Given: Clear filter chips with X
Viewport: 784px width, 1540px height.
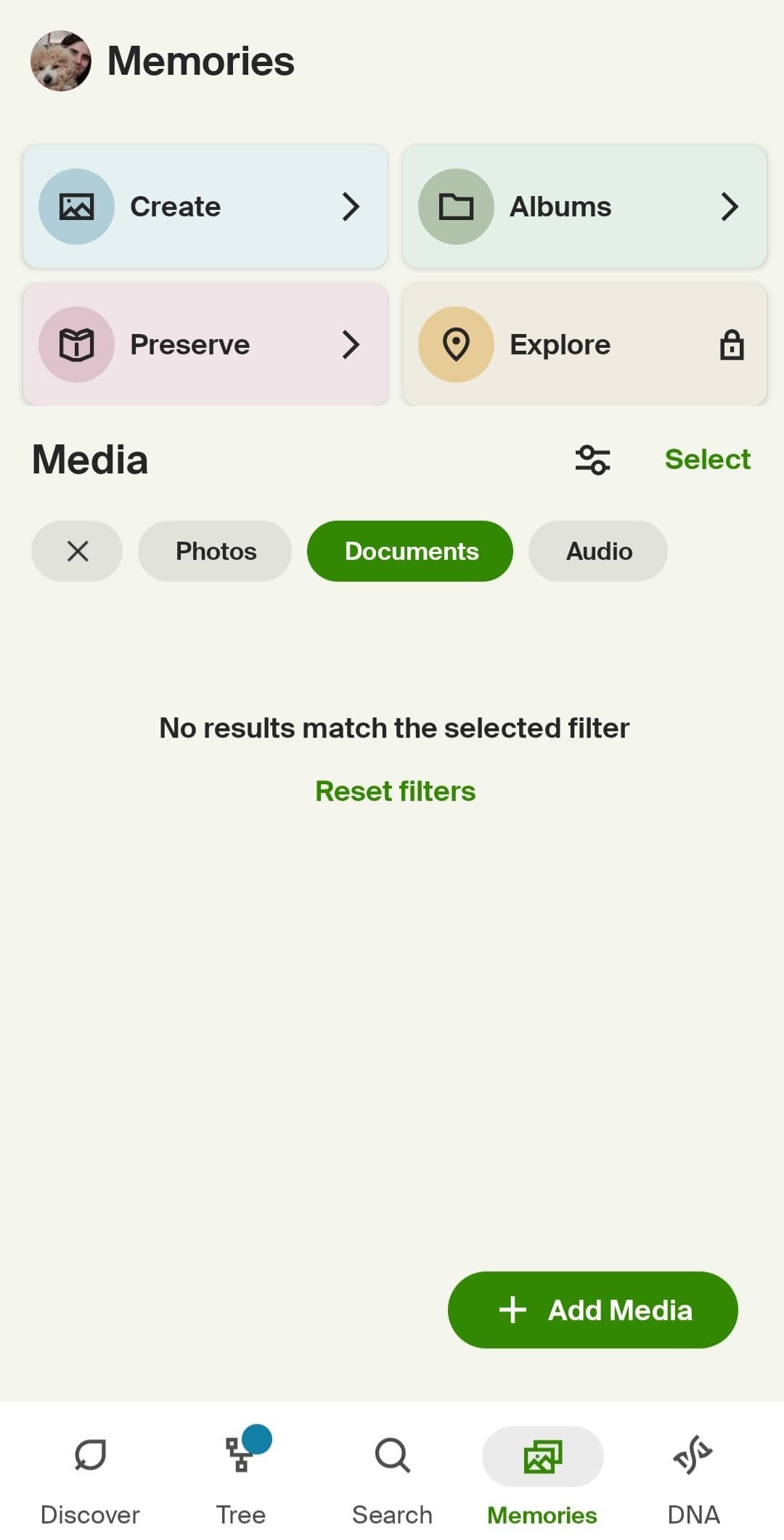Looking at the screenshot, I should click(x=77, y=551).
